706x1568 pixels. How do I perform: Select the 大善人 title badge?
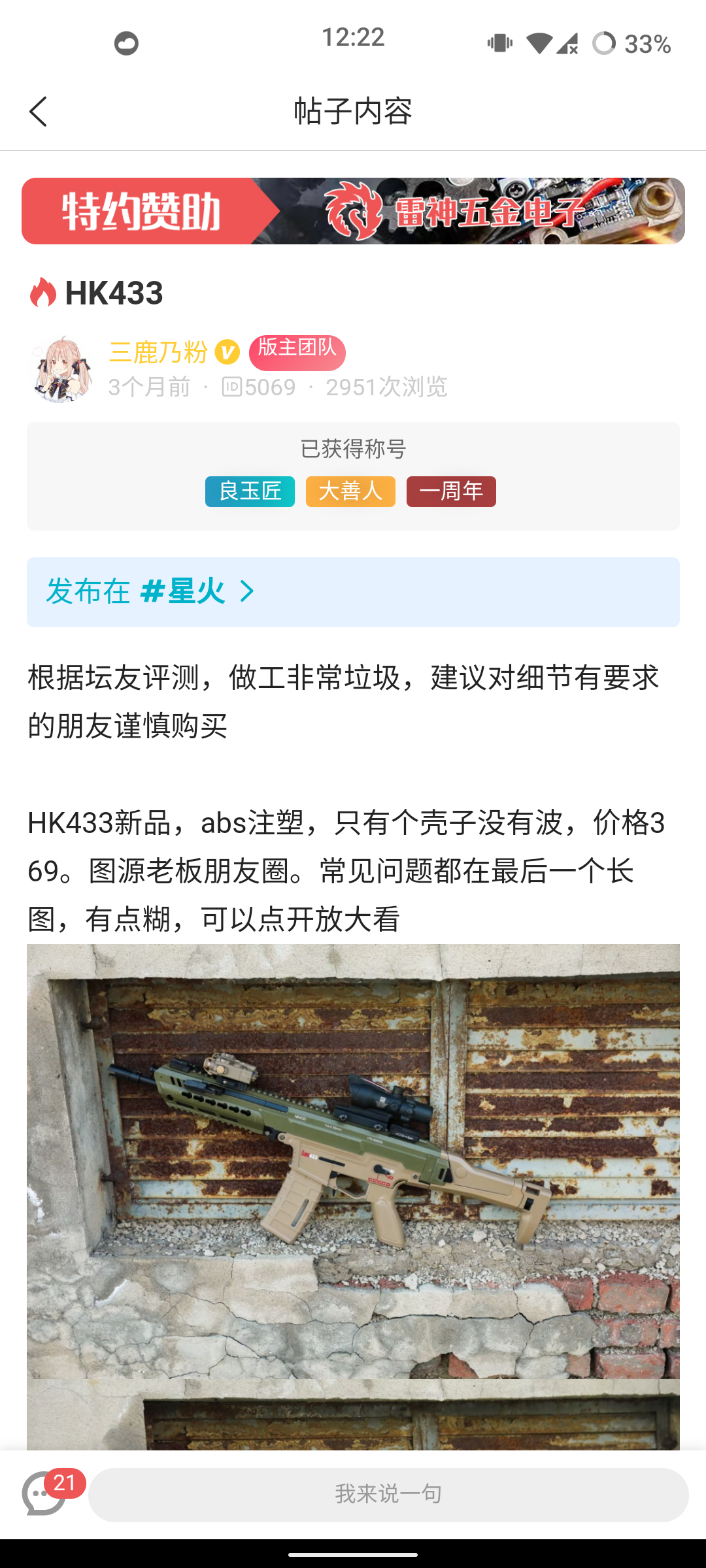[x=350, y=491]
